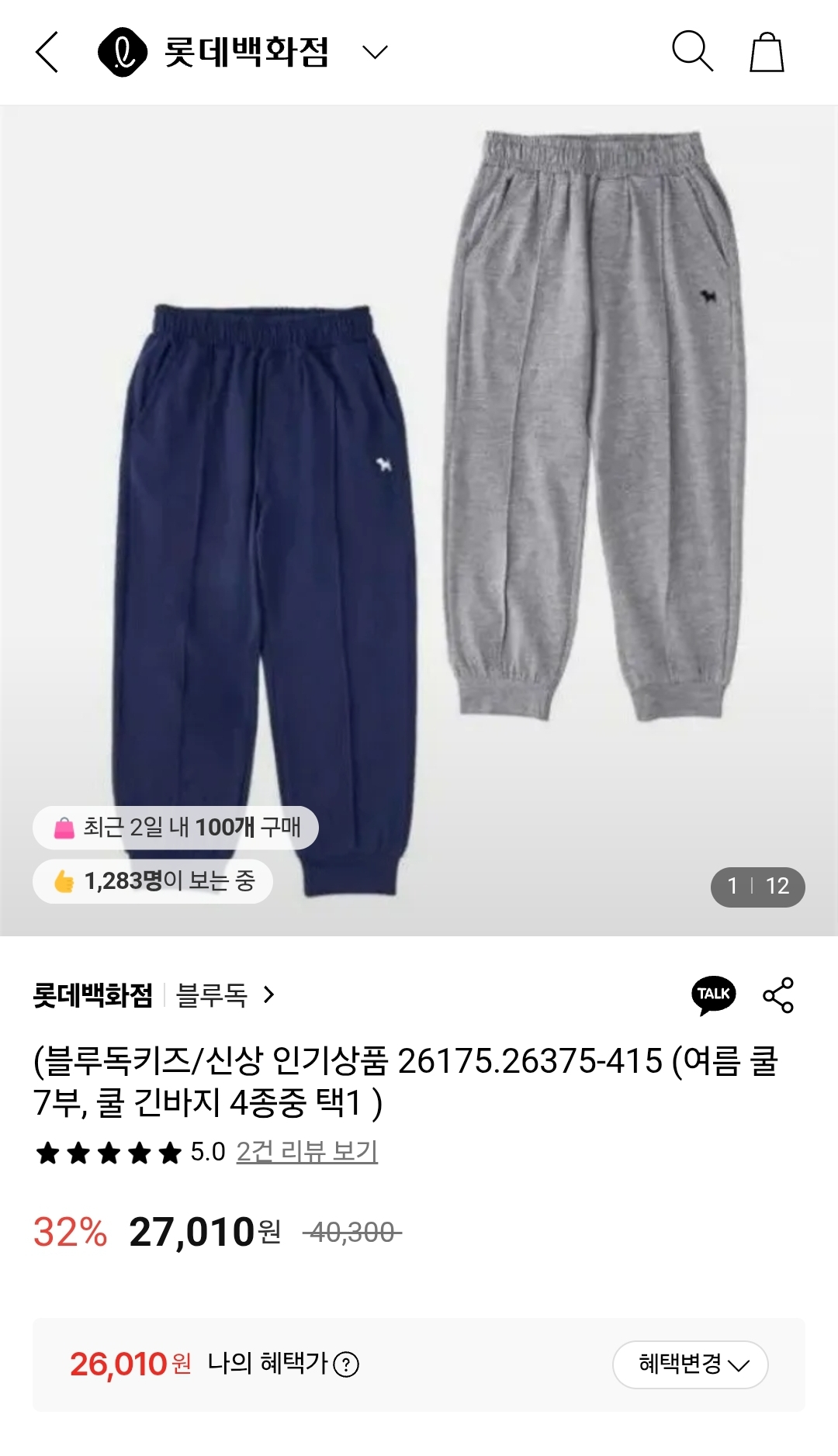Go back using the back arrow
The height and width of the screenshot is (1456, 838).
47,53
